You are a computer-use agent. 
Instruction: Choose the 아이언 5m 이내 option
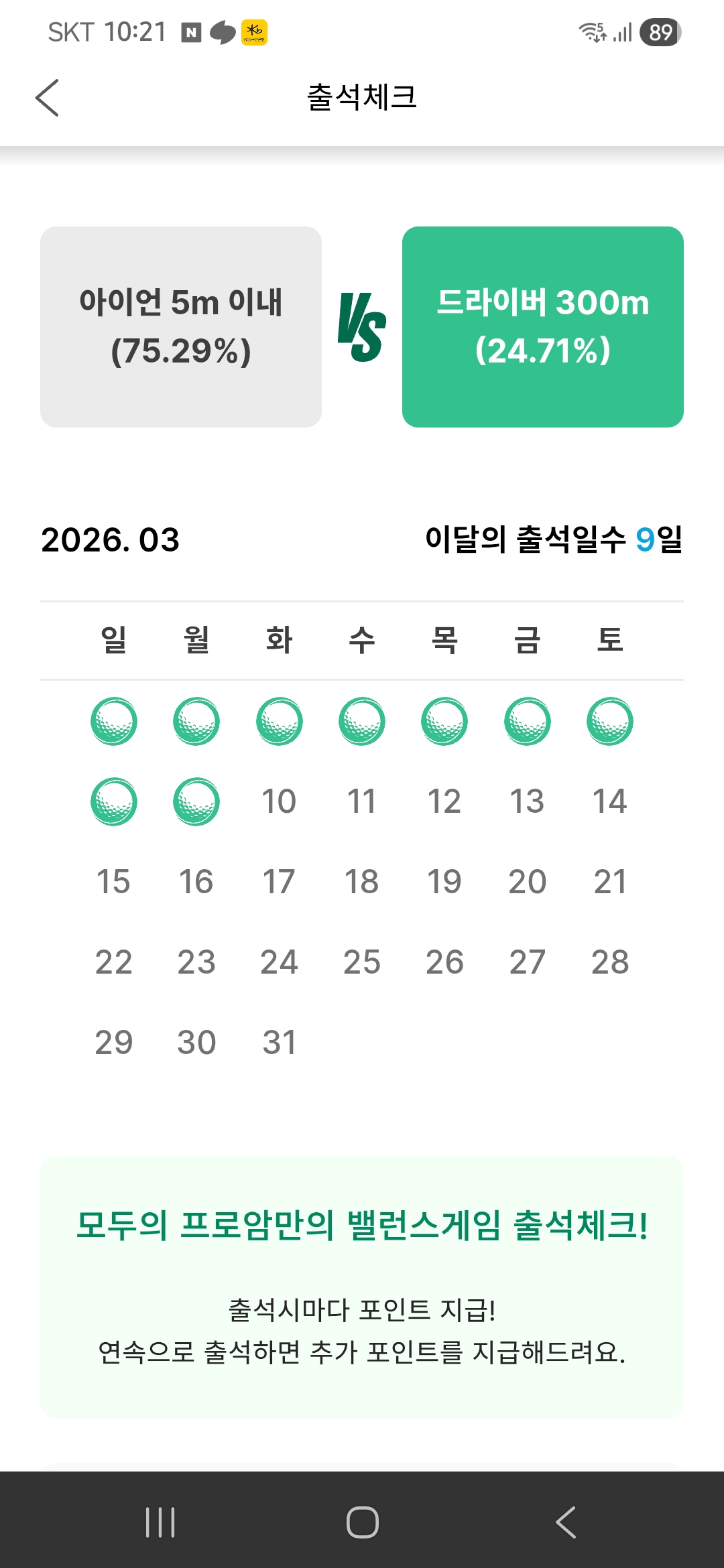tap(181, 327)
